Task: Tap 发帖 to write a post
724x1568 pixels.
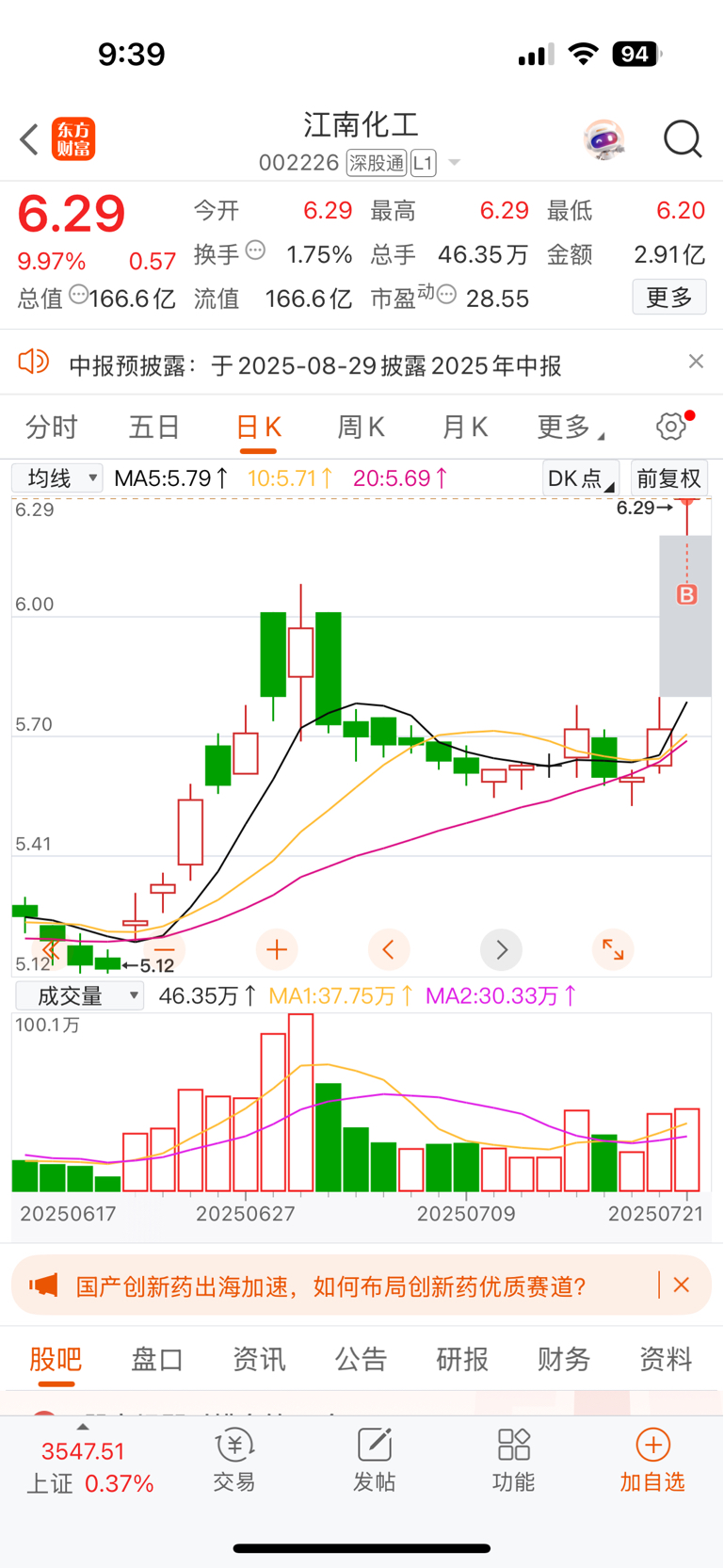Action: [x=374, y=1461]
